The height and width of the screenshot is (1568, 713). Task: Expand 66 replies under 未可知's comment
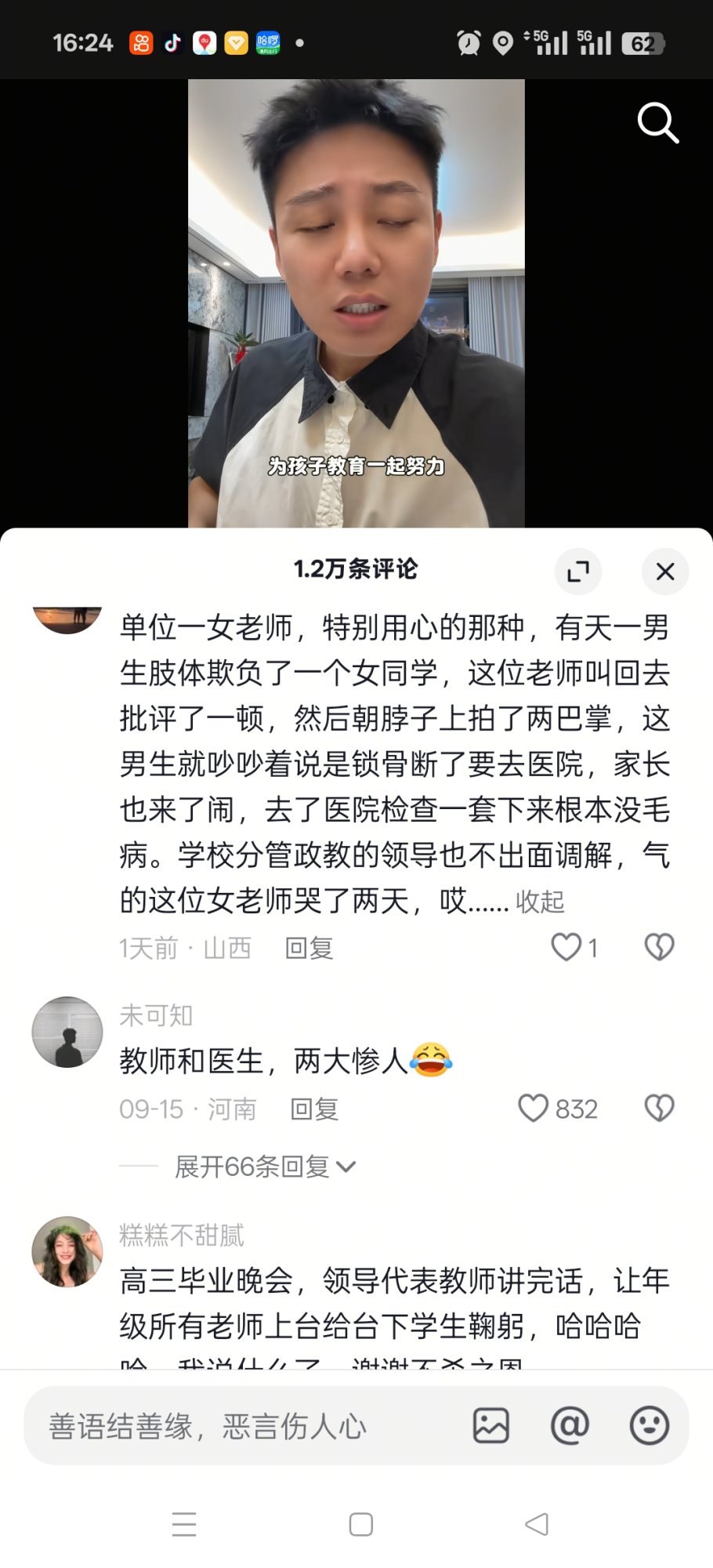[x=264, y=1167]
